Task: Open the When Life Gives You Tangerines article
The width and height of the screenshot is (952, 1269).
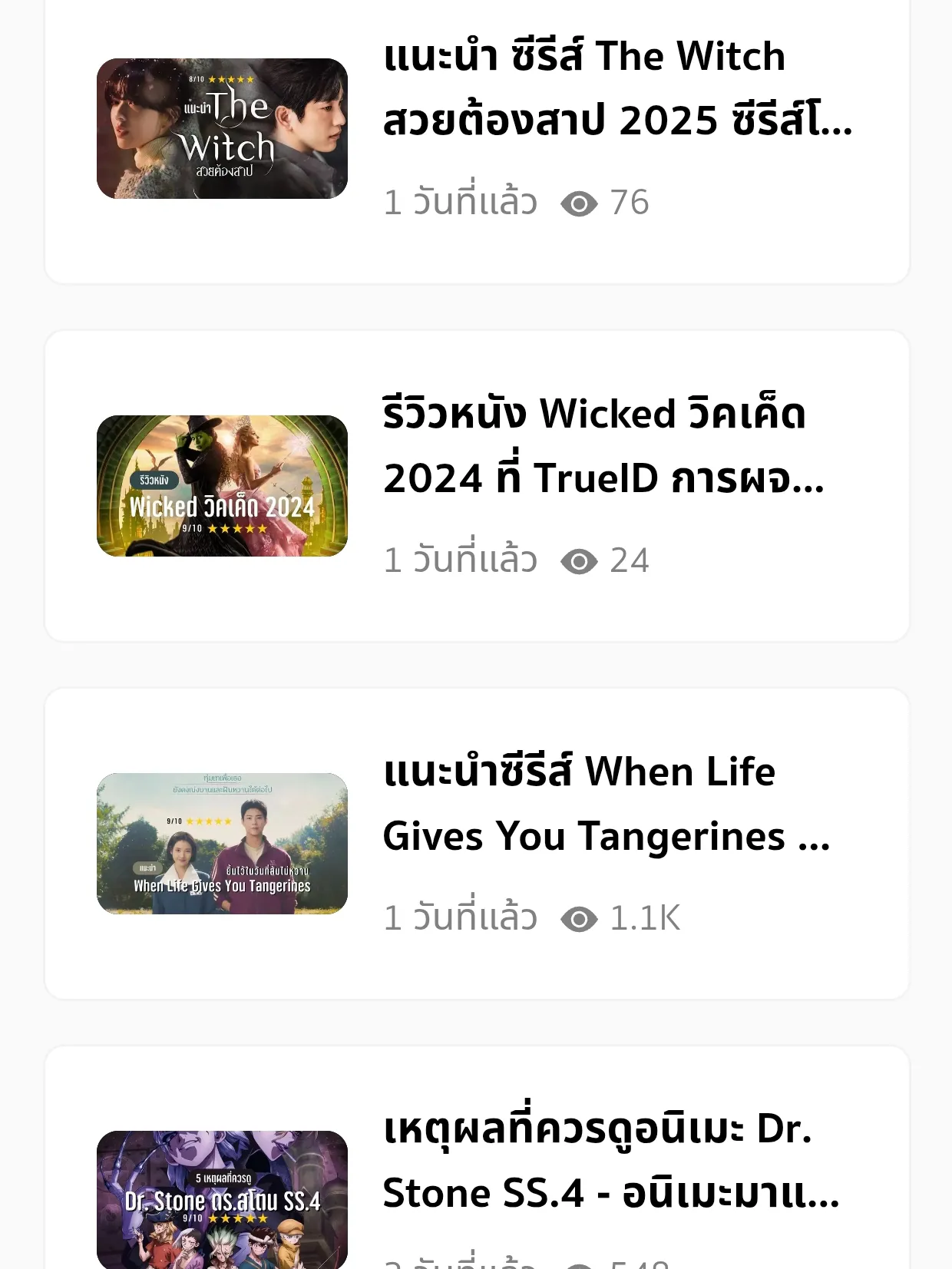Action: [x=606, y=804]
